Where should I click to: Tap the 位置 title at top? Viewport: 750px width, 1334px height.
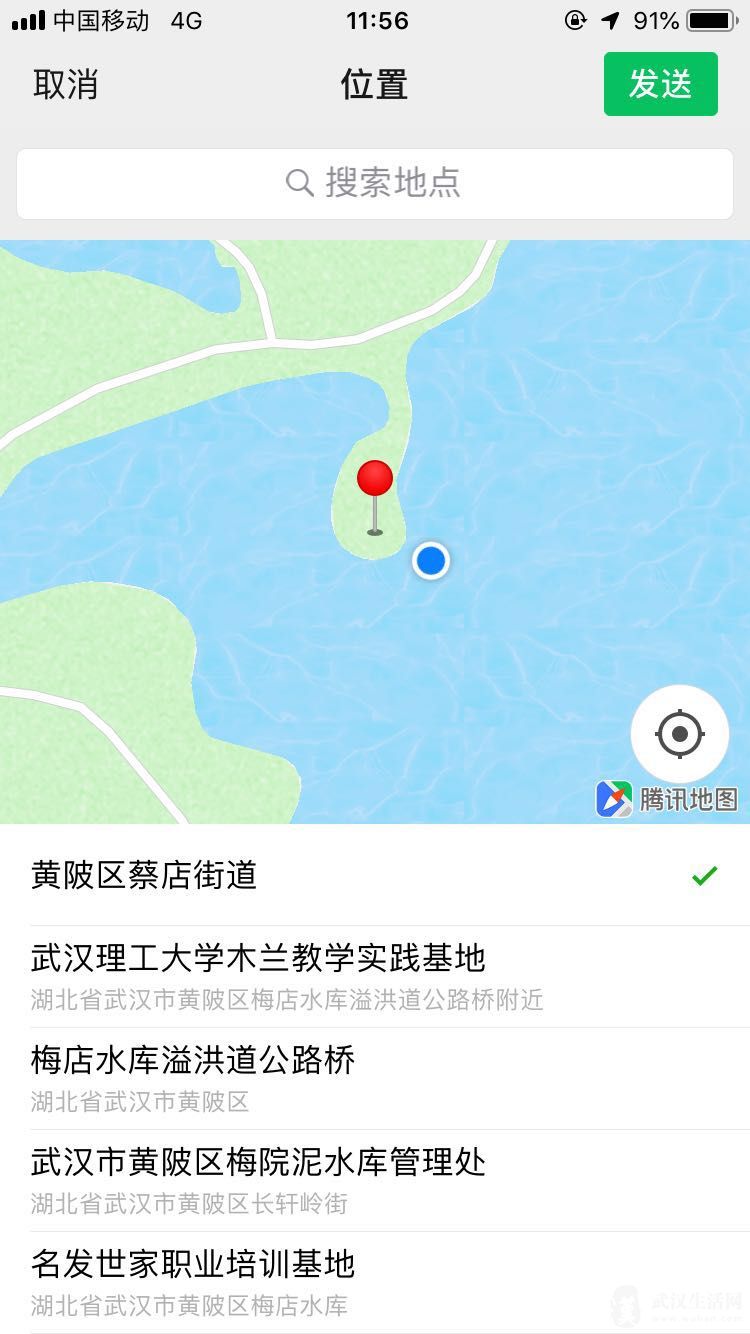tap(374, 85)
